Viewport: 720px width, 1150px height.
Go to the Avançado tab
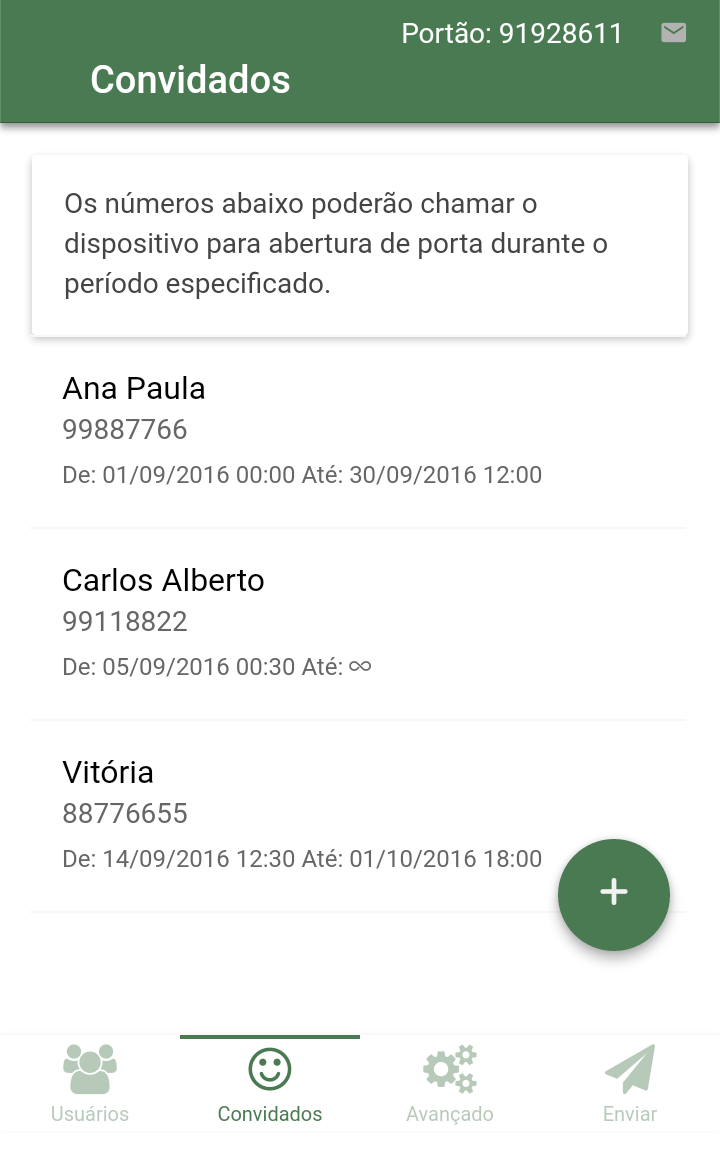tap(450, 1084)
